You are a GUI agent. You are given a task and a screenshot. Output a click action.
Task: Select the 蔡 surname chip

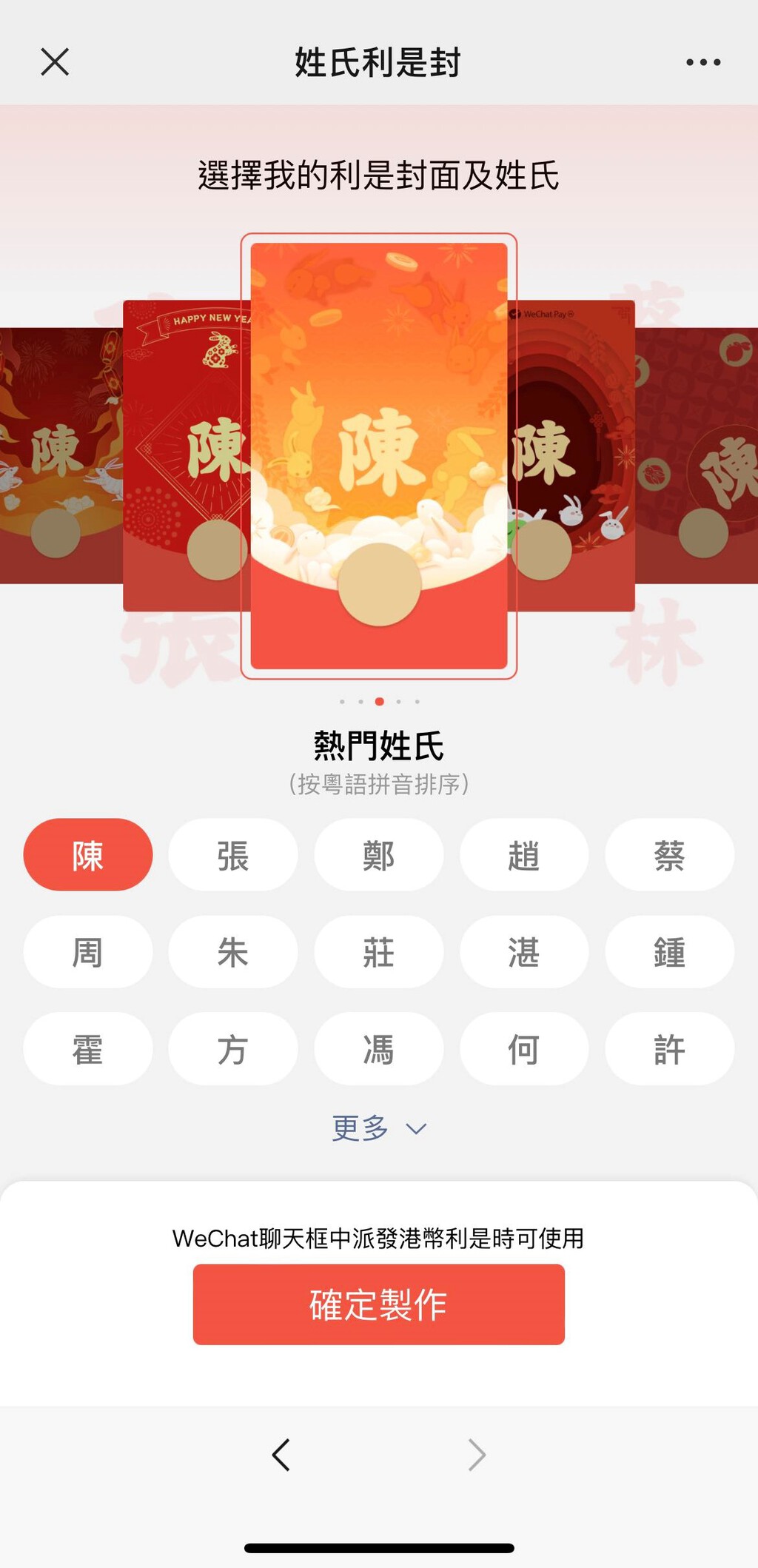pos(669,855)
